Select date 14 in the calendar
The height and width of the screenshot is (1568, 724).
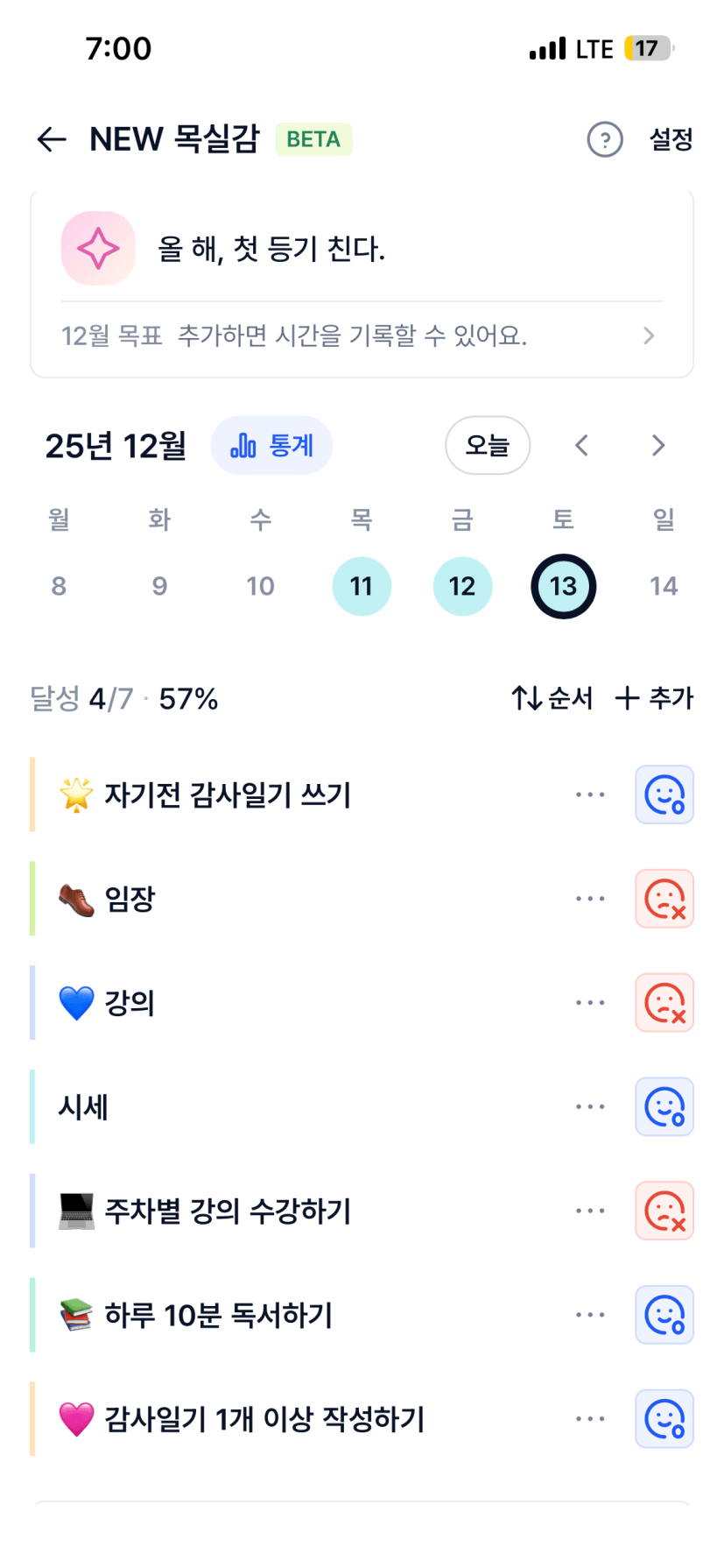[664, 586]
